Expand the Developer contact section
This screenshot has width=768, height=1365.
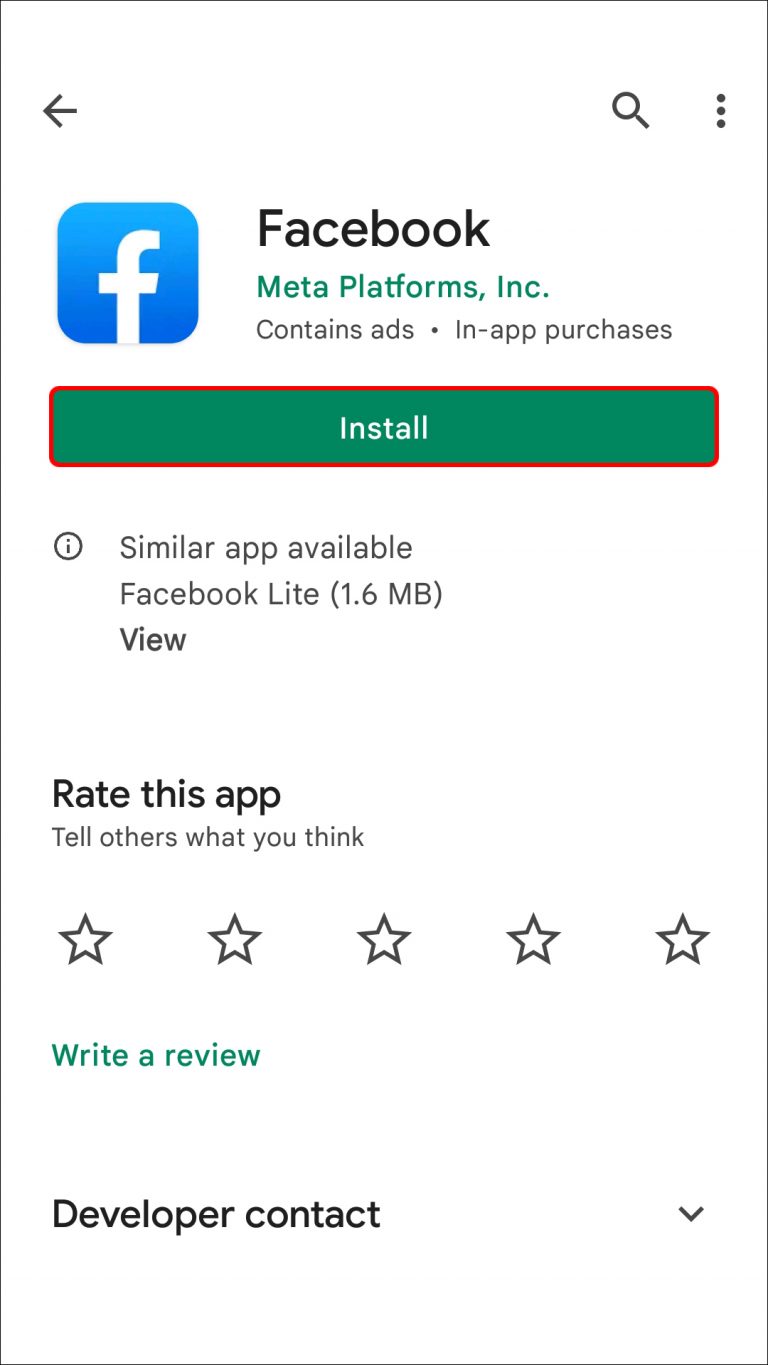(x=691, y=1214)
